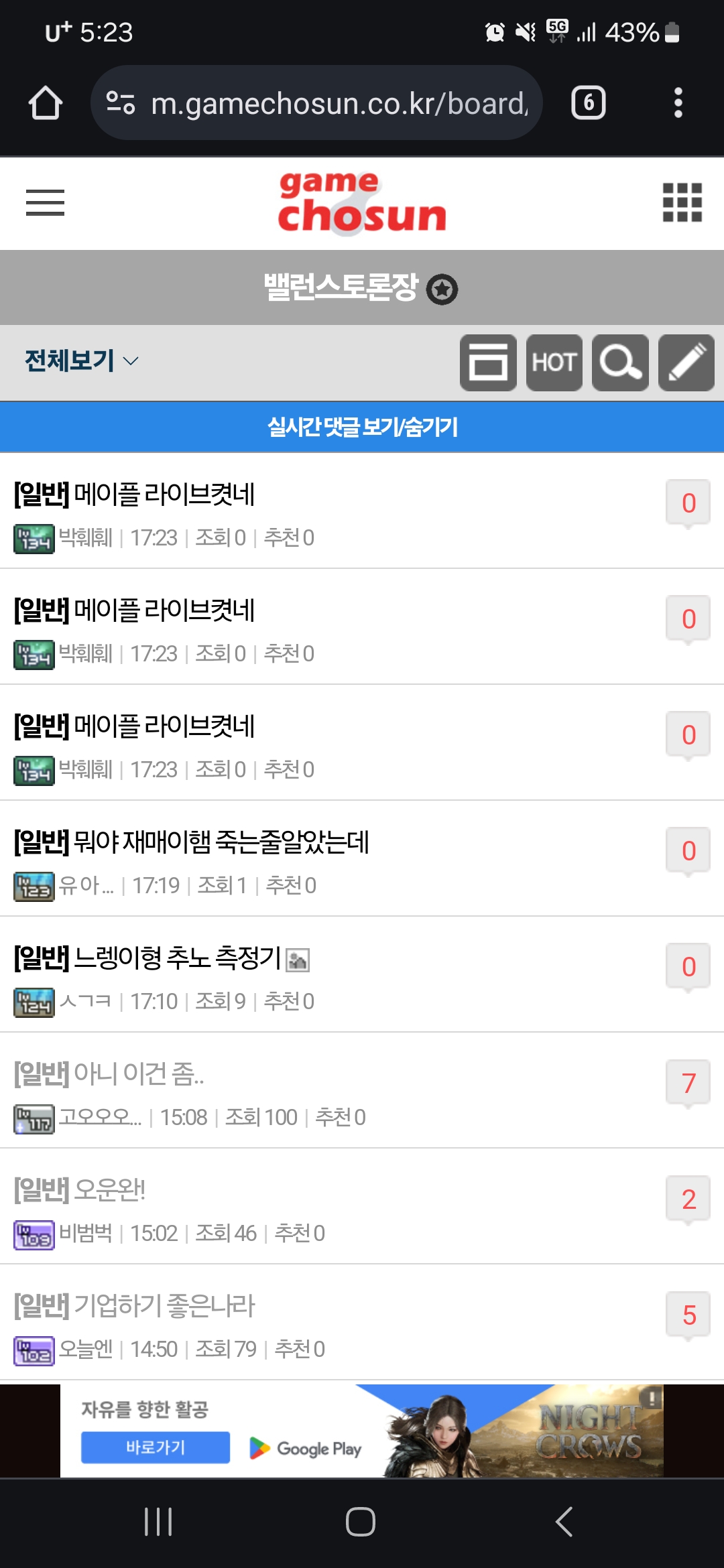This screenshot has width=724, height=1568.
Task: View 5 comments on 기업하기 좋은나라
Action: pyautogui.click(x=688, y=1315)
